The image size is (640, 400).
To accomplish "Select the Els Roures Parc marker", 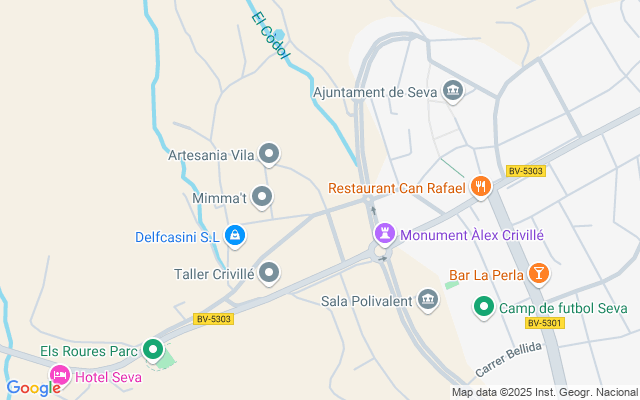I will tap(152, 350).
